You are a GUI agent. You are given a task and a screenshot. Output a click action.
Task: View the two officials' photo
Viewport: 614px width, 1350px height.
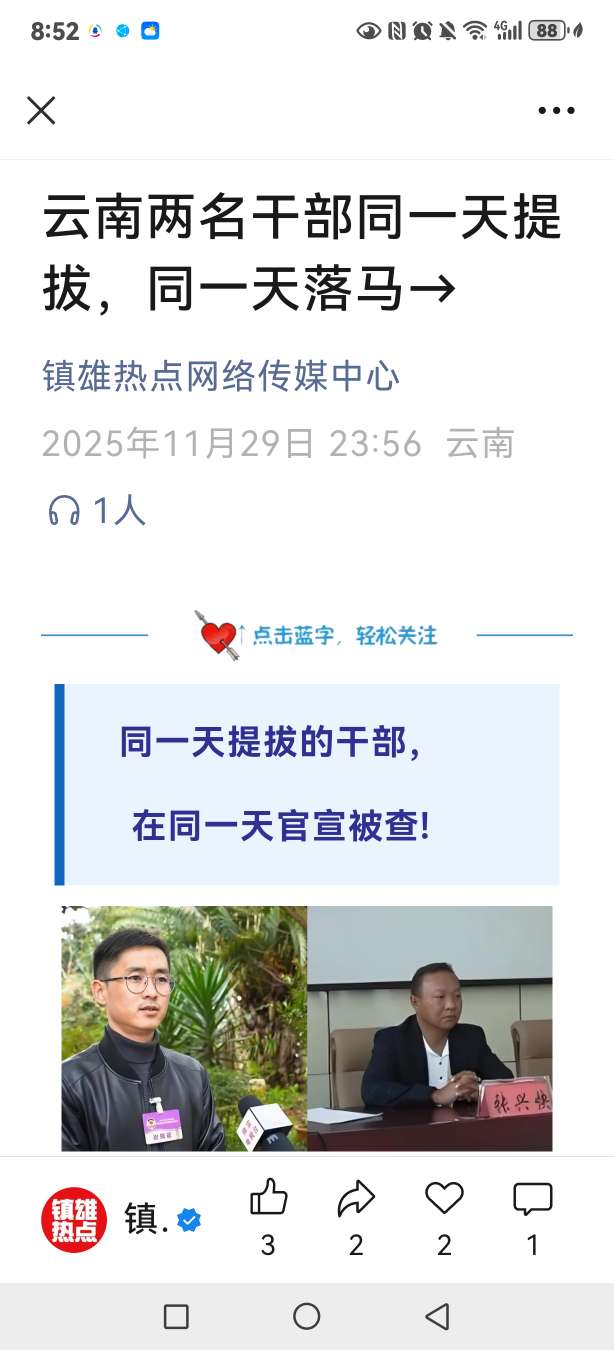click(x=306, y=1028)
